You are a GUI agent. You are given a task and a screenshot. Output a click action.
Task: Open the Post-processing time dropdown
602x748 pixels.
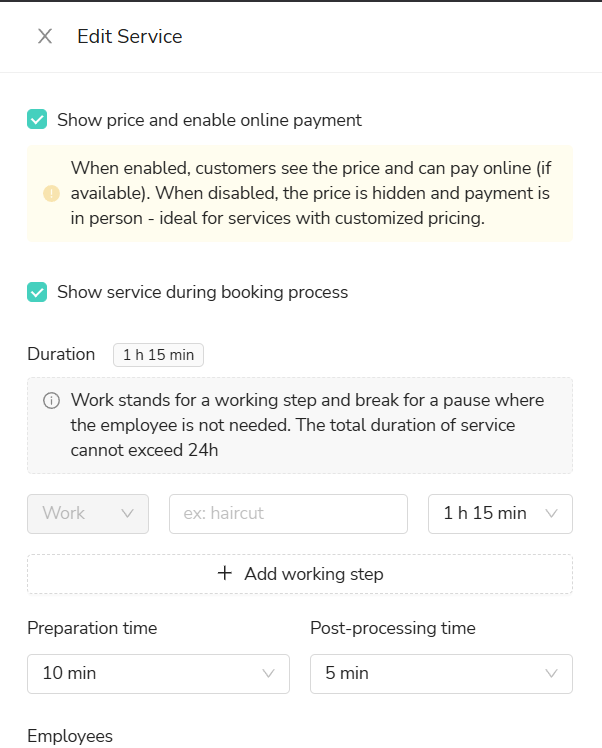441,673
